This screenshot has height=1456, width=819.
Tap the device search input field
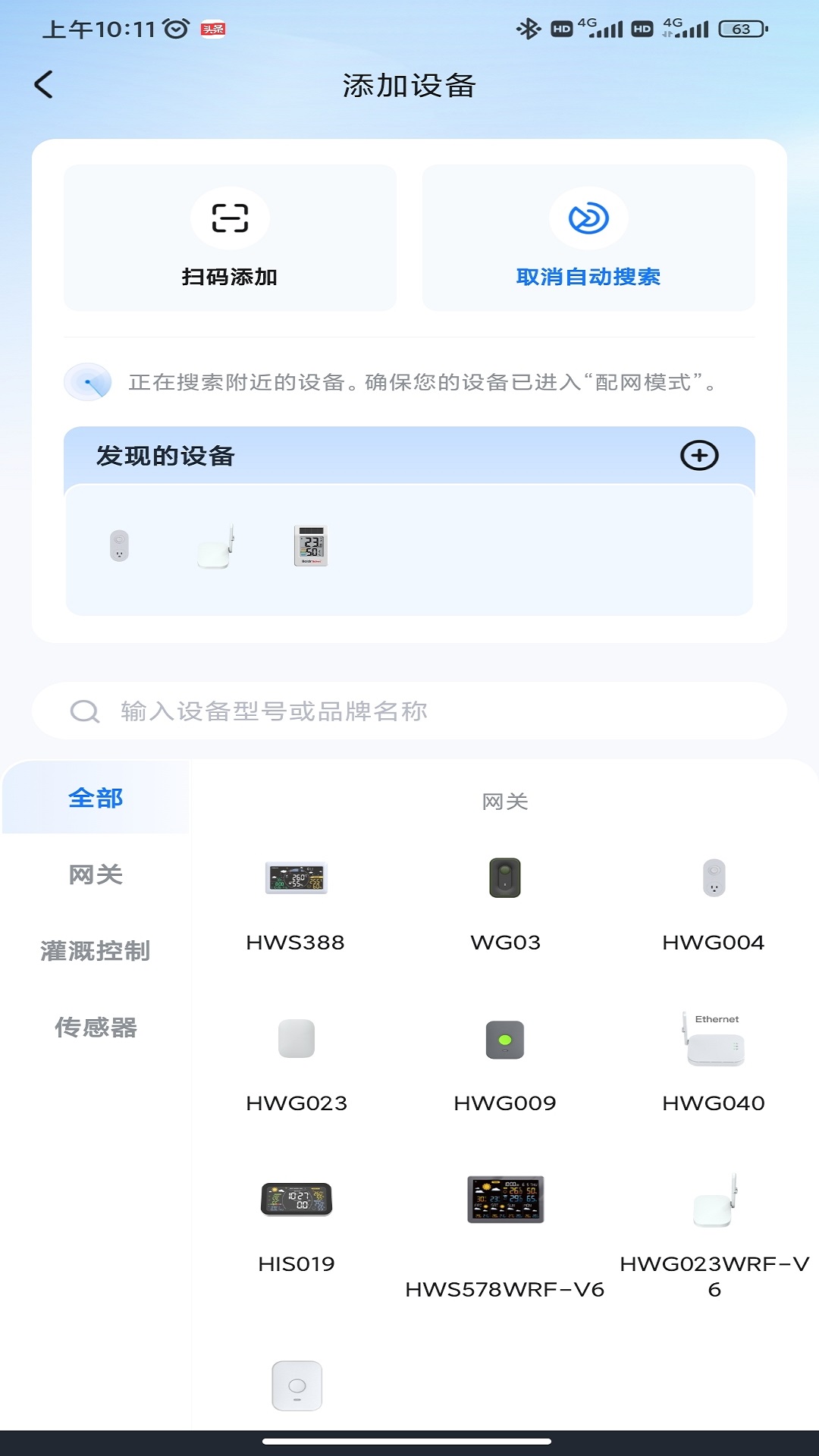[409, 711]
